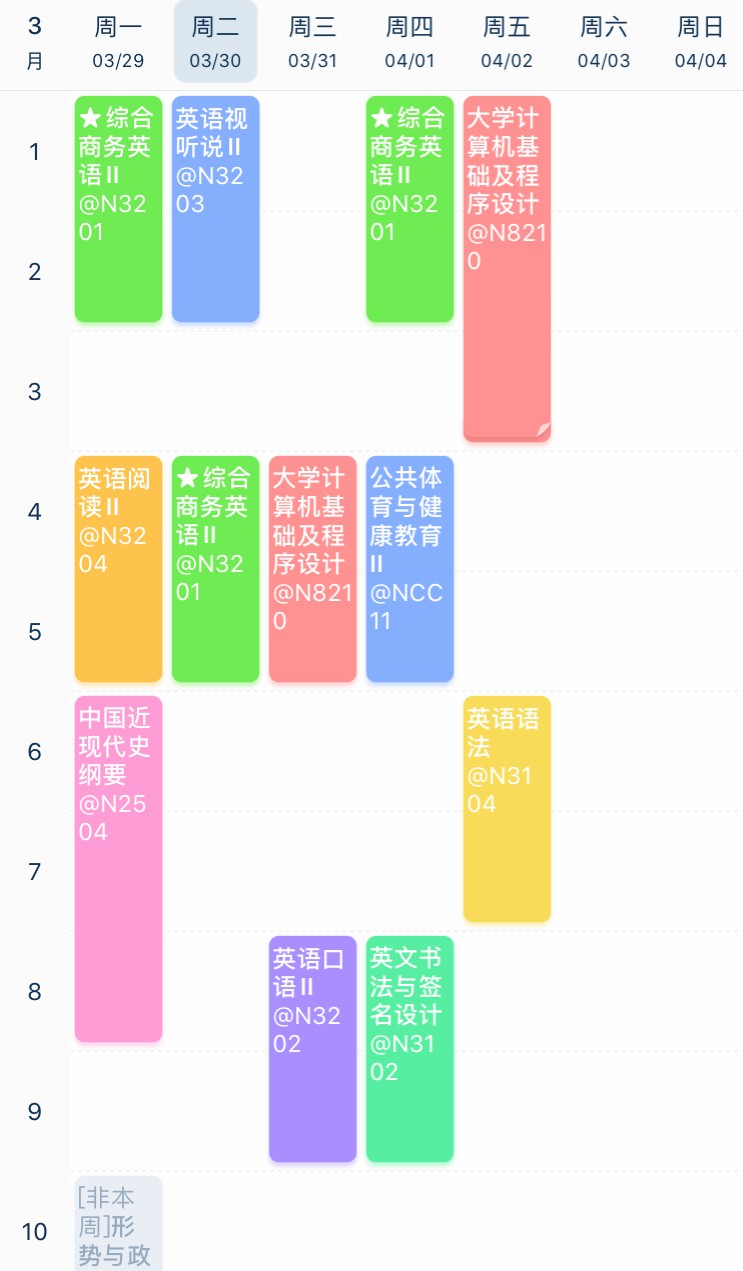Open Wednesday's 大学计算机基础及程序设计 class card
The height and width of the screenshot is (1271, 743).
tap(312, 569)
